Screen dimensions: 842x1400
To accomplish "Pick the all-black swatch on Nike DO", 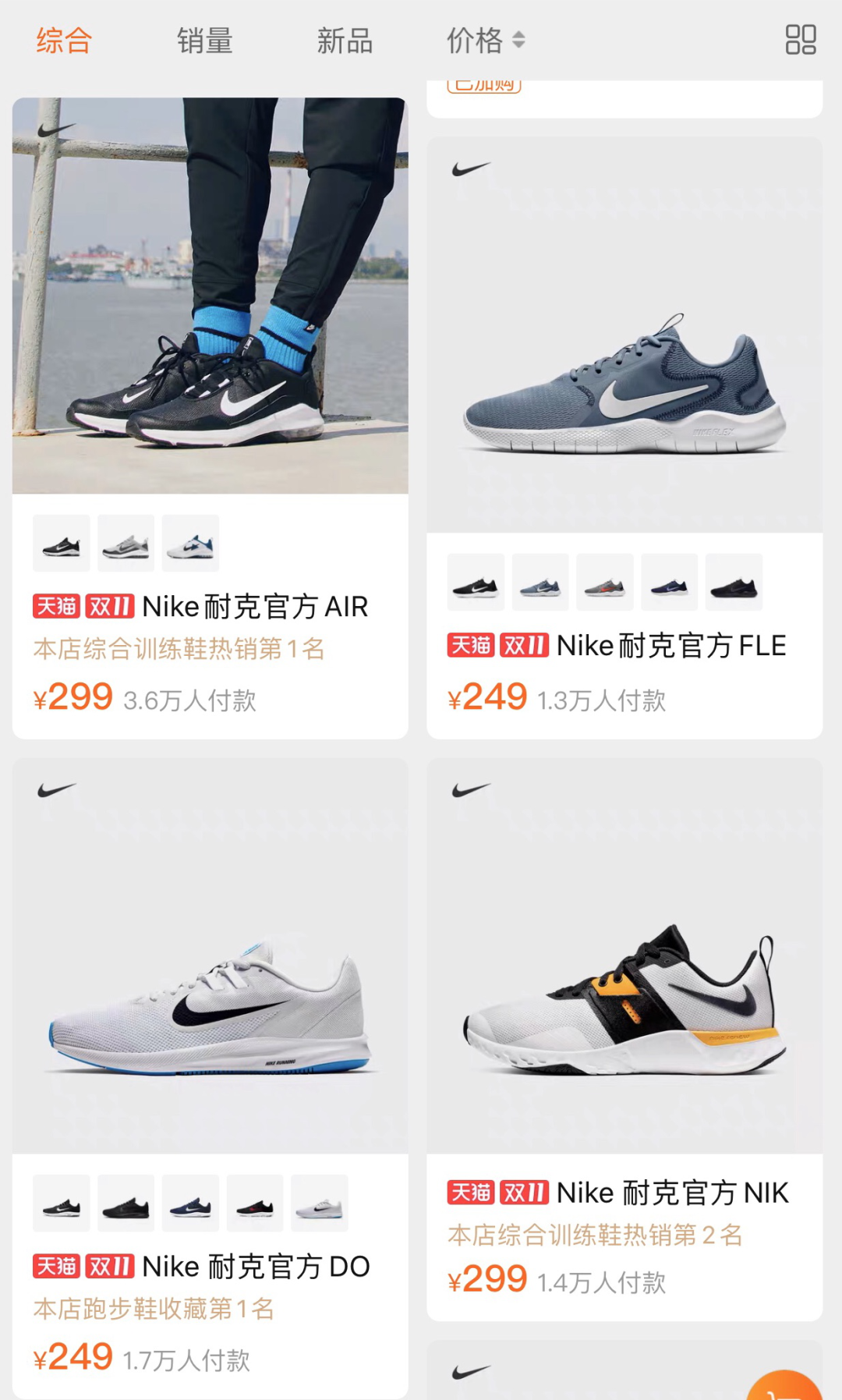I will (x=126, y=1203).
